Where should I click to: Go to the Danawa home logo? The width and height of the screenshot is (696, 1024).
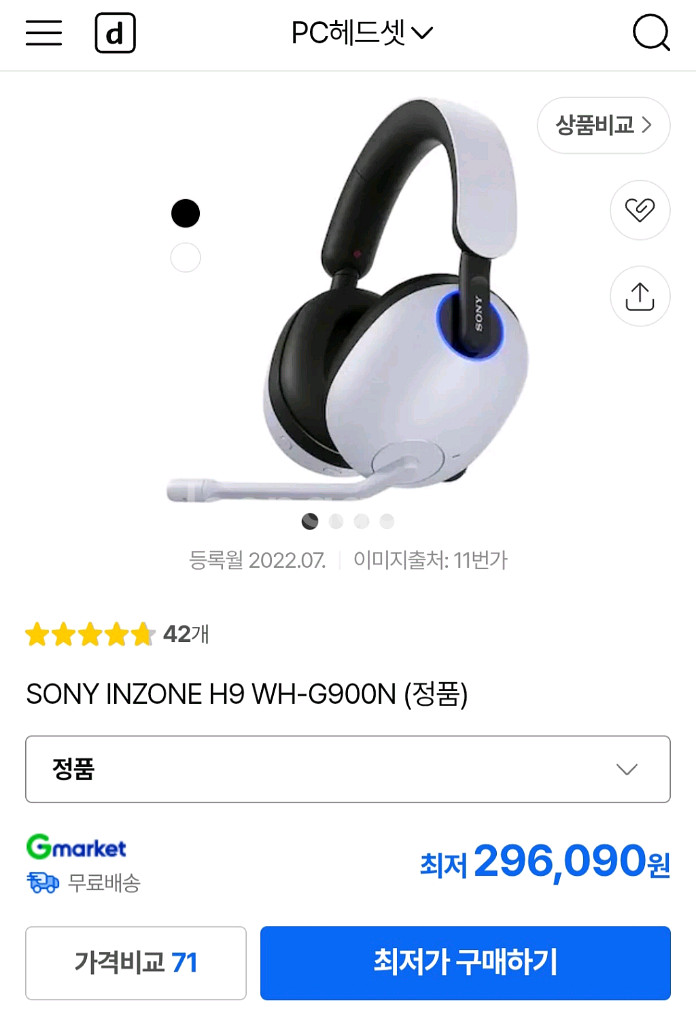pyautogui.click(x=115, y=34)
